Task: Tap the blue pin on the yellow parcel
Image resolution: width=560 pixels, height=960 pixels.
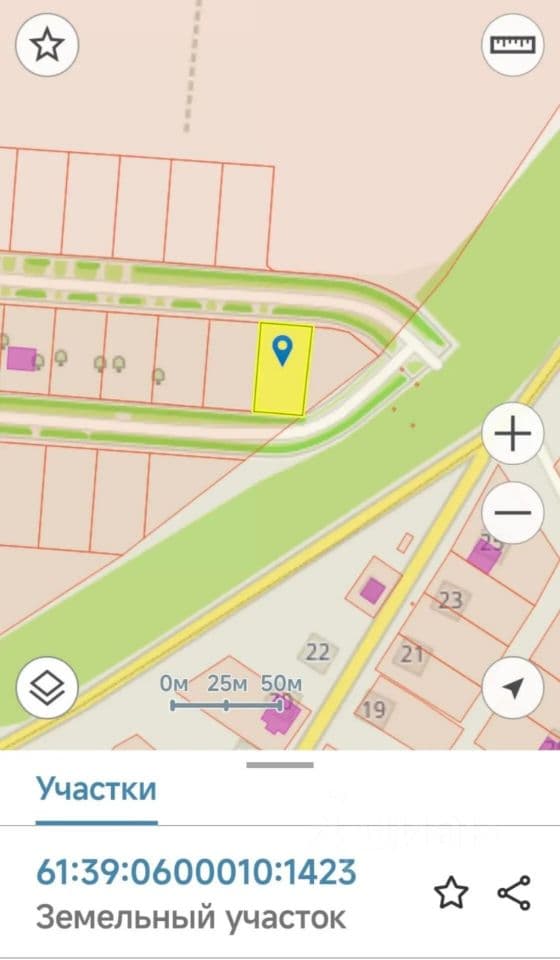Action: coord(282,351)
